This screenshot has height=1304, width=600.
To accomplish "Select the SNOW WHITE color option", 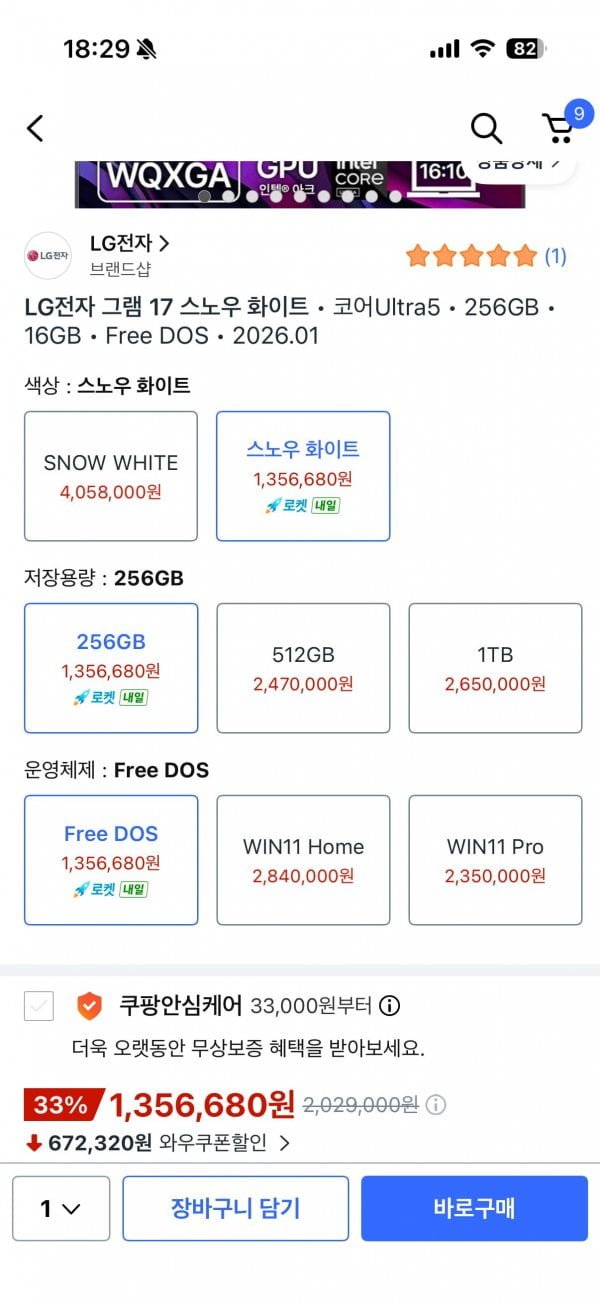I will click(x=111, y=476).
